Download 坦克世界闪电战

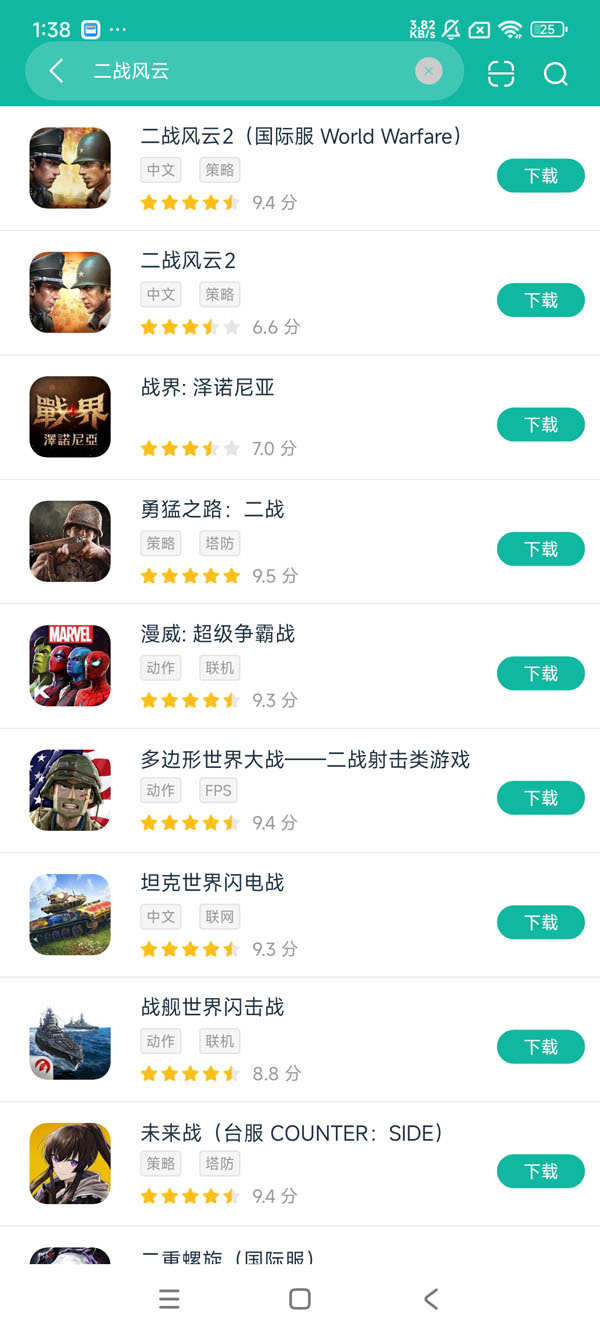[x=540, y=922]
